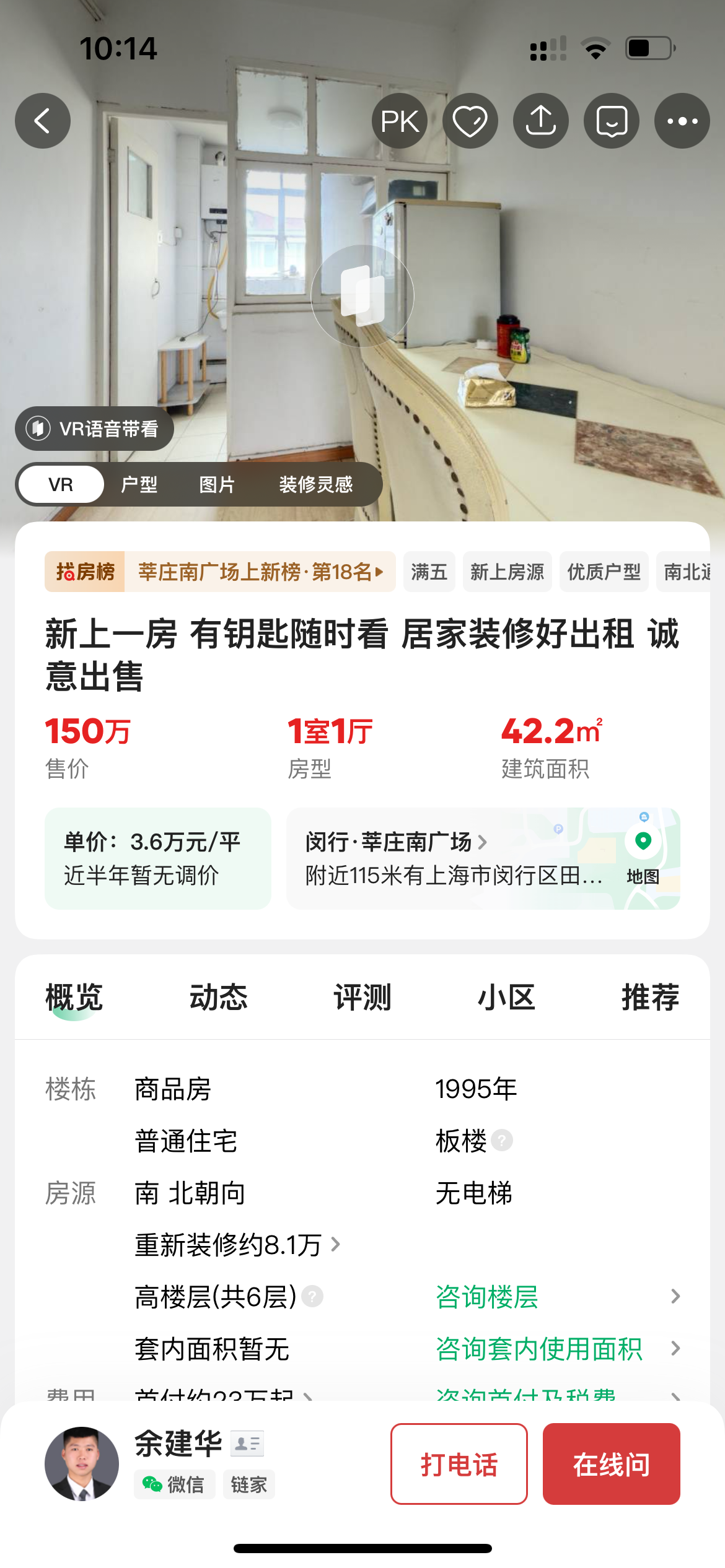The height and width of the screenshot is (1568, 725).
Task: Favorite this listing with the heart
Action: coord(470,121)
